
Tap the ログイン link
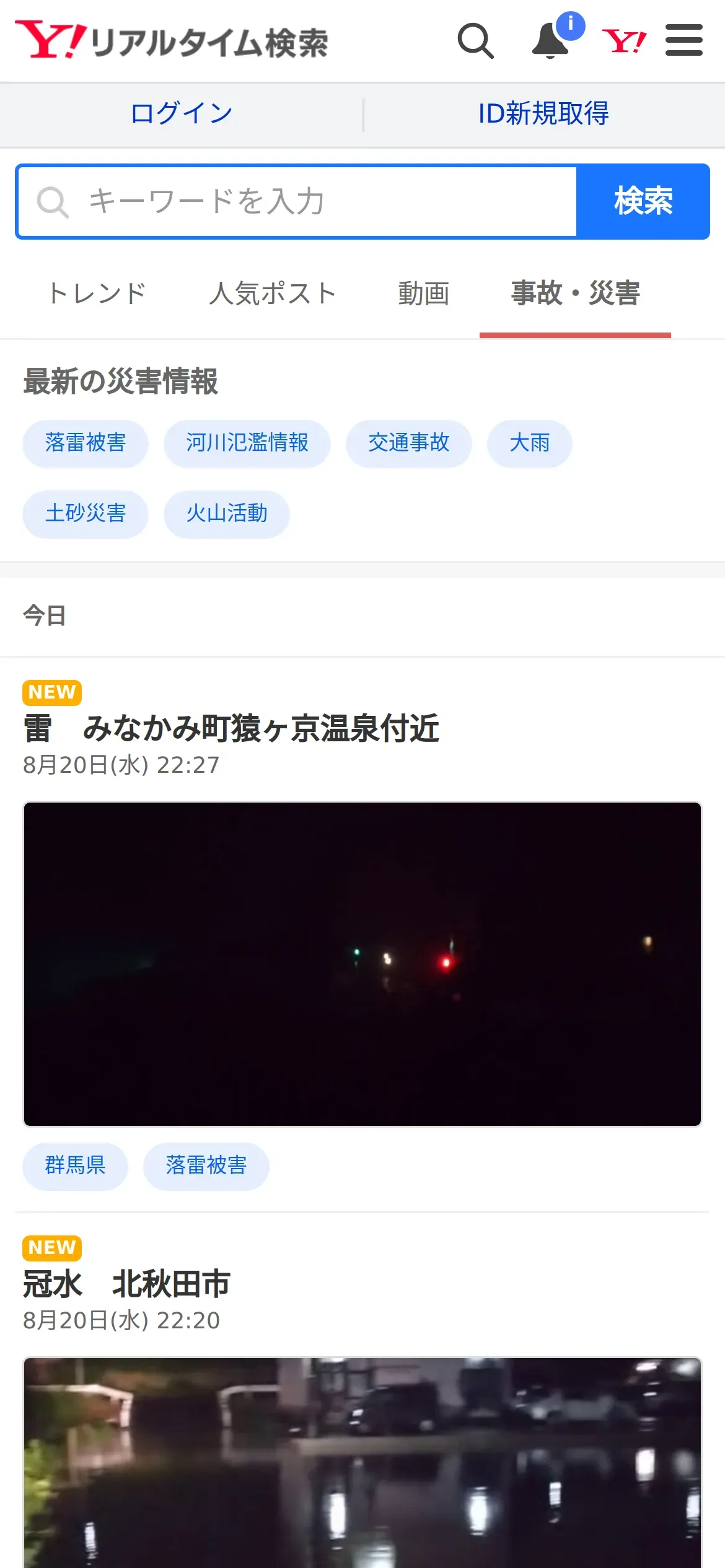[181, 113]
